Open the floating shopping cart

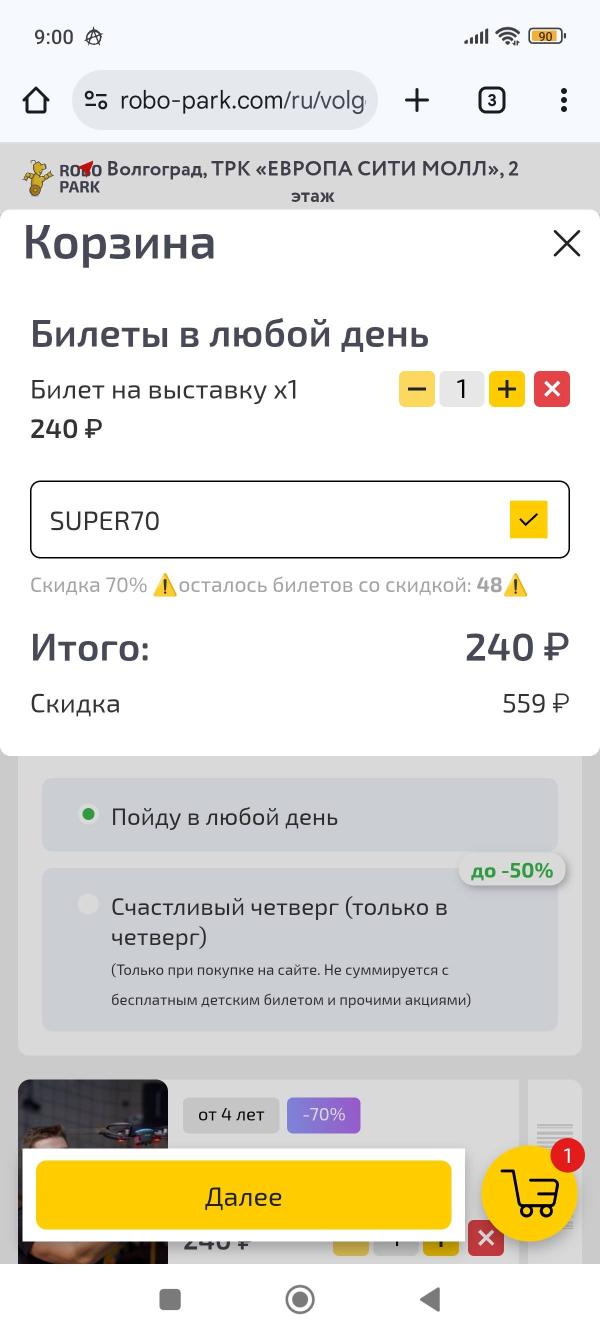[530, 1192]
